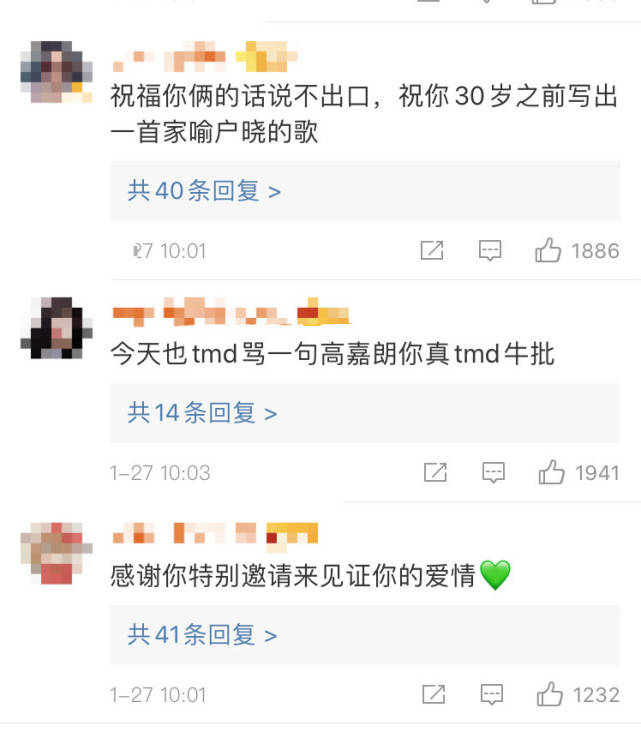Image resolution: width=641 pixels, height=738 pixels.
Task: Like the comment with 1941 likes
Action: (x=551, y=472)
